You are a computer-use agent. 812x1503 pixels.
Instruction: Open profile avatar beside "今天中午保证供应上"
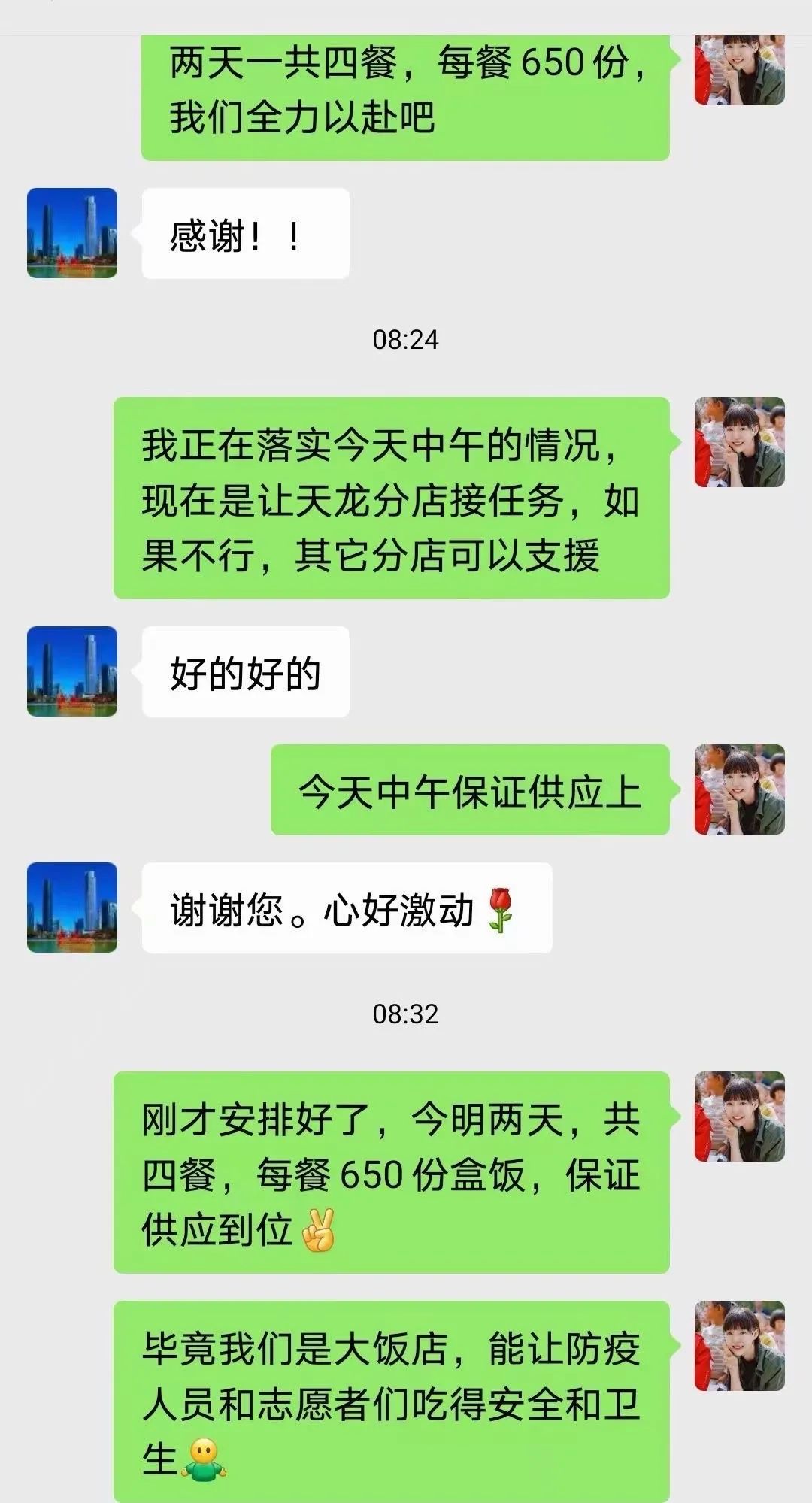(x=739, y=789)
